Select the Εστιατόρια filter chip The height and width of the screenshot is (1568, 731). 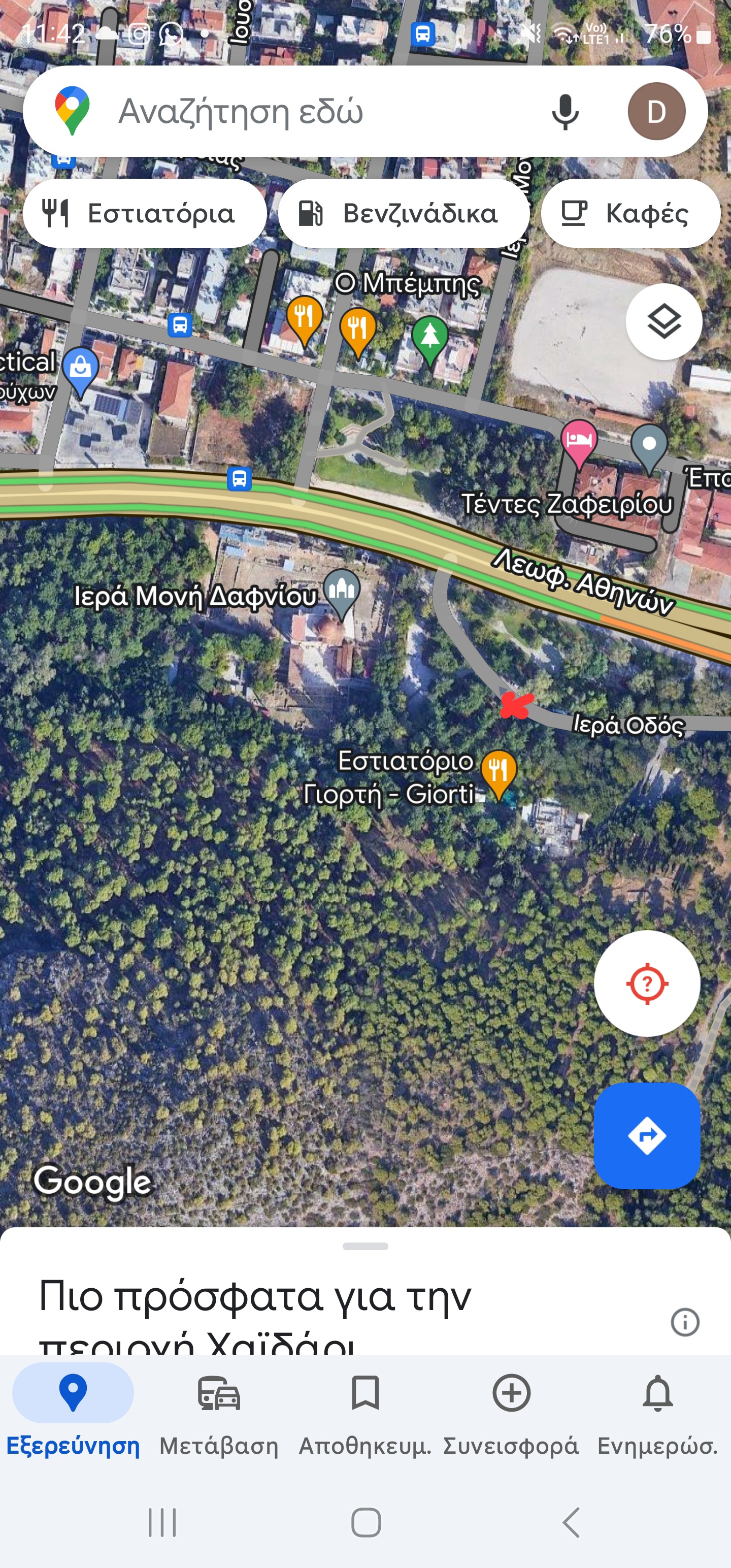tap(144, 214)
